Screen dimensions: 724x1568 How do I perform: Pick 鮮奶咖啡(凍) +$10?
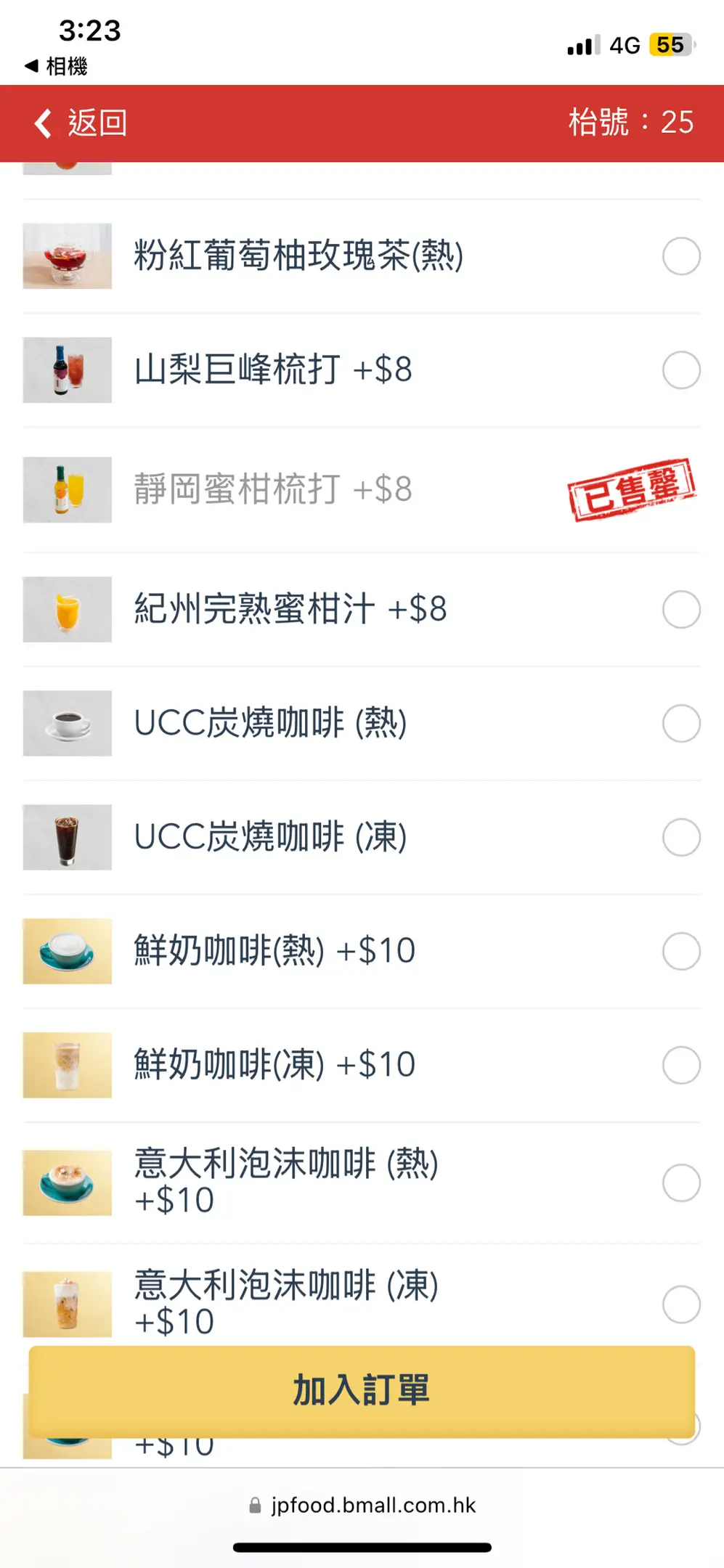coord(680,1065)
